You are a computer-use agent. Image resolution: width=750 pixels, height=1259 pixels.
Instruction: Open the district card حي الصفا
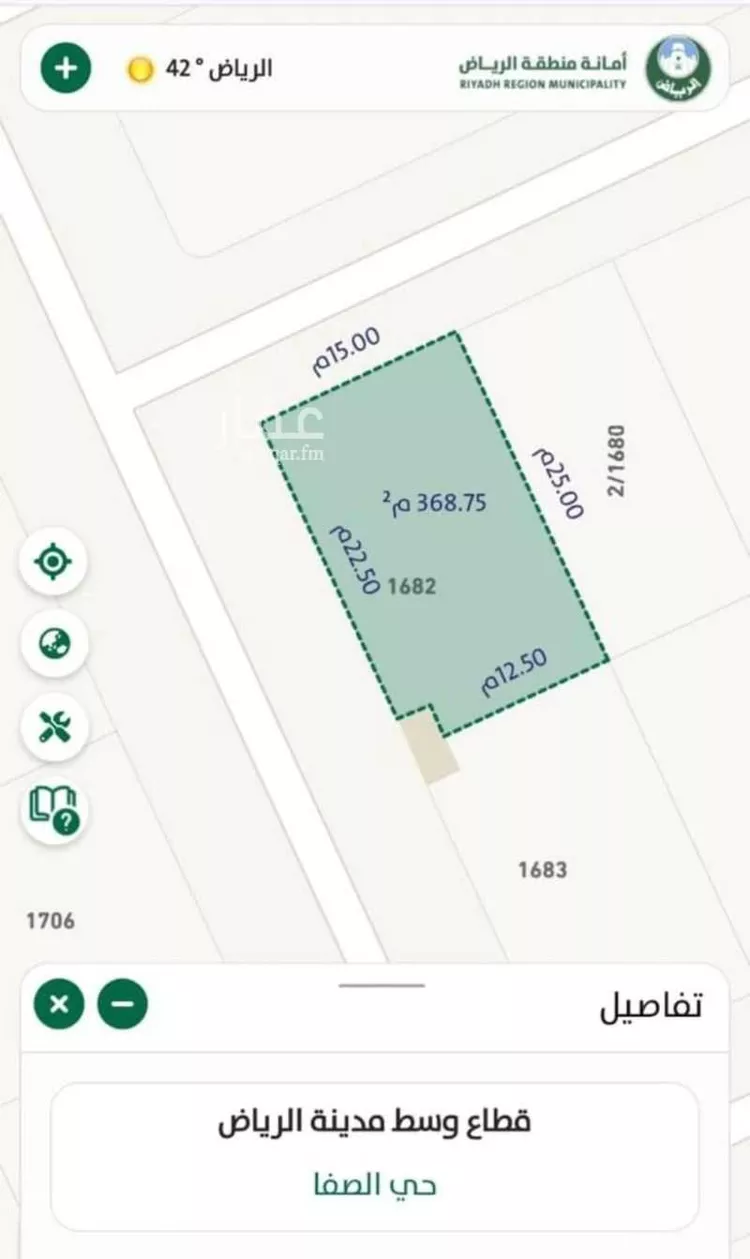click(375, 1157)
